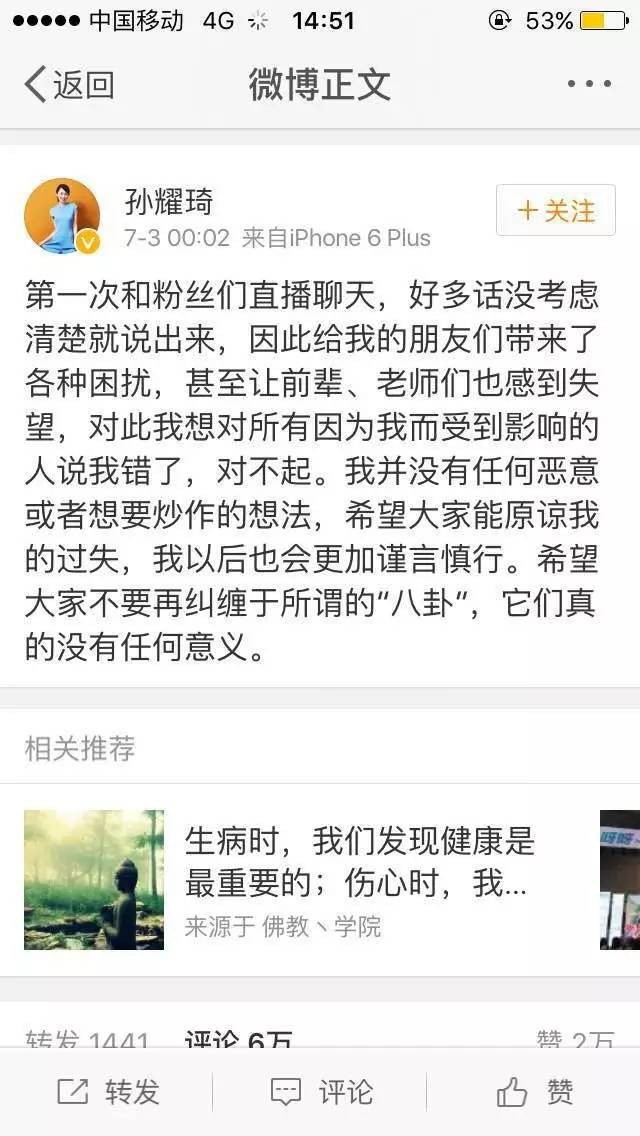
Task: Open 孙耀琦's profile avatar
Action: [62, 216]
